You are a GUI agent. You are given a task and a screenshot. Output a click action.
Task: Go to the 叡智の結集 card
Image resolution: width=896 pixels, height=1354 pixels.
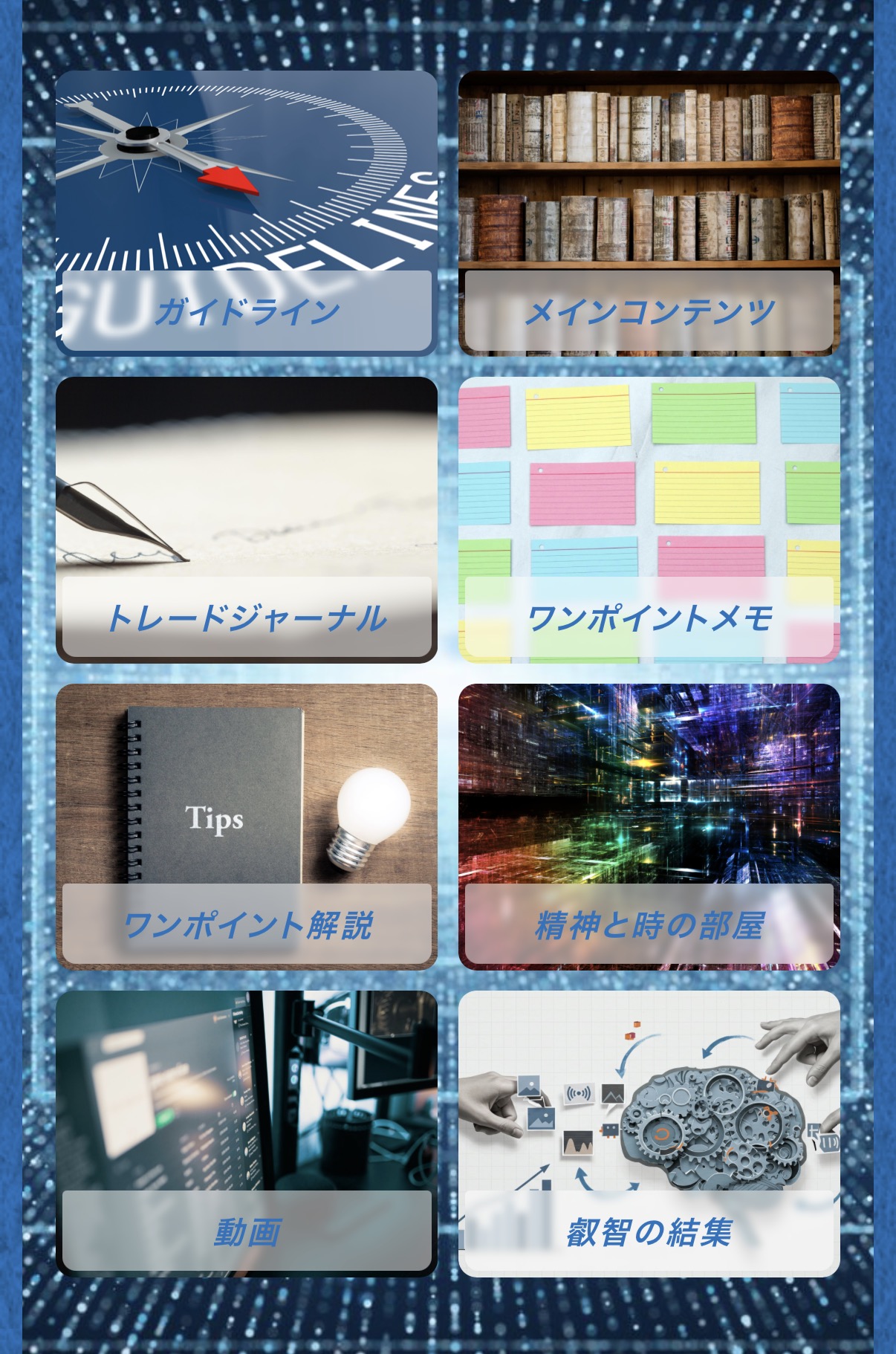point(649,1133)
